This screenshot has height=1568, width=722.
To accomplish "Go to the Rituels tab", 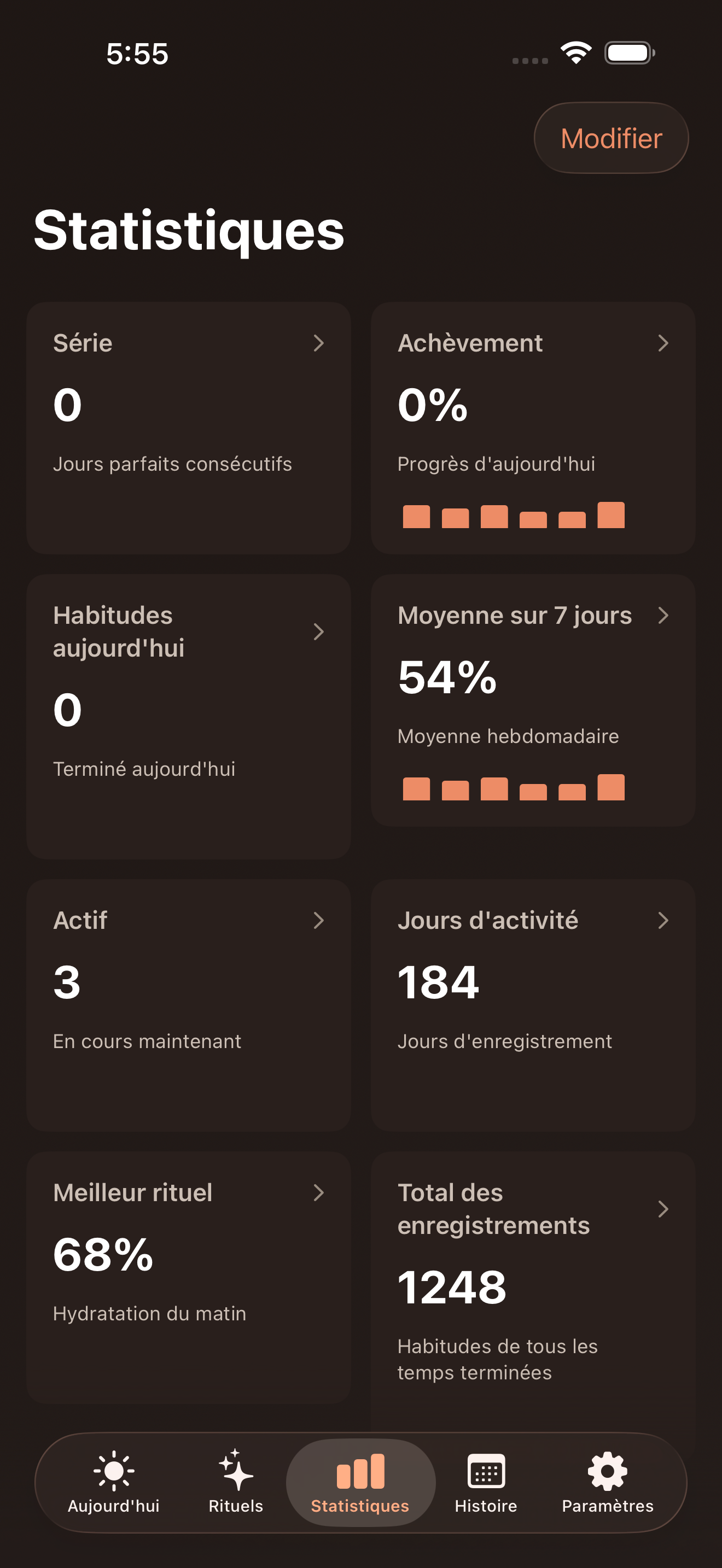I will click(236, 1483).
